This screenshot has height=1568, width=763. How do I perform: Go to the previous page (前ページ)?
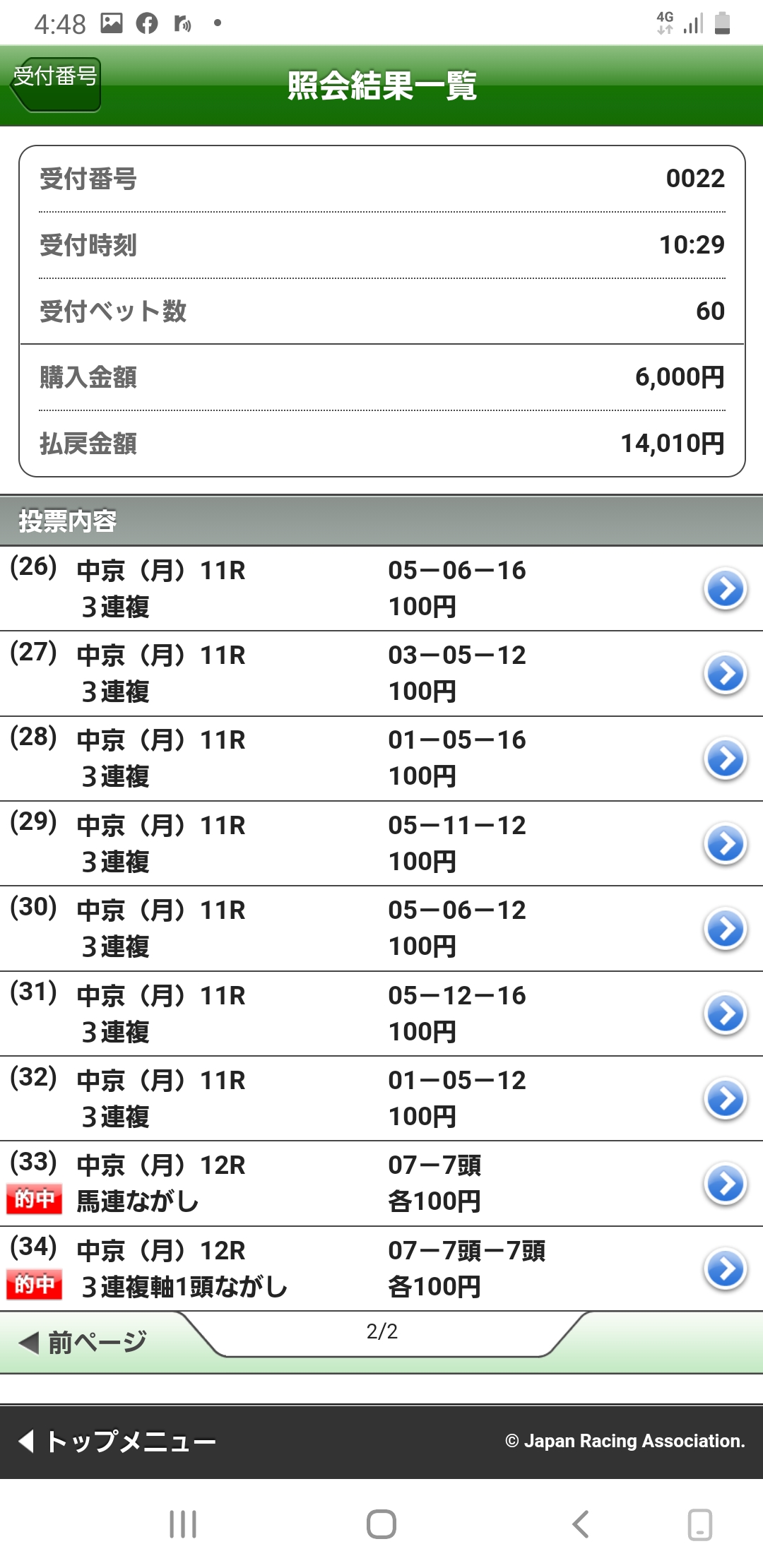[x=85, y=1342]
